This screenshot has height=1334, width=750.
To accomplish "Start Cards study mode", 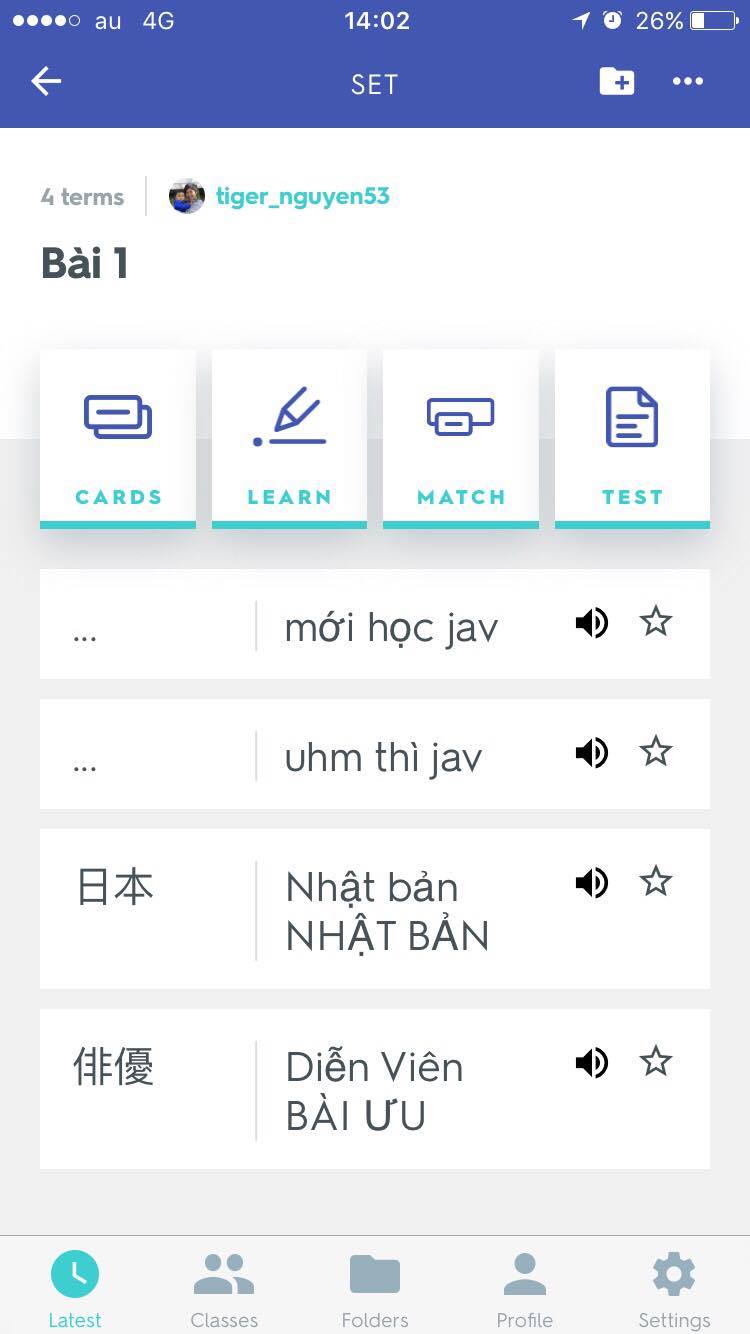I will pos(118,438).
